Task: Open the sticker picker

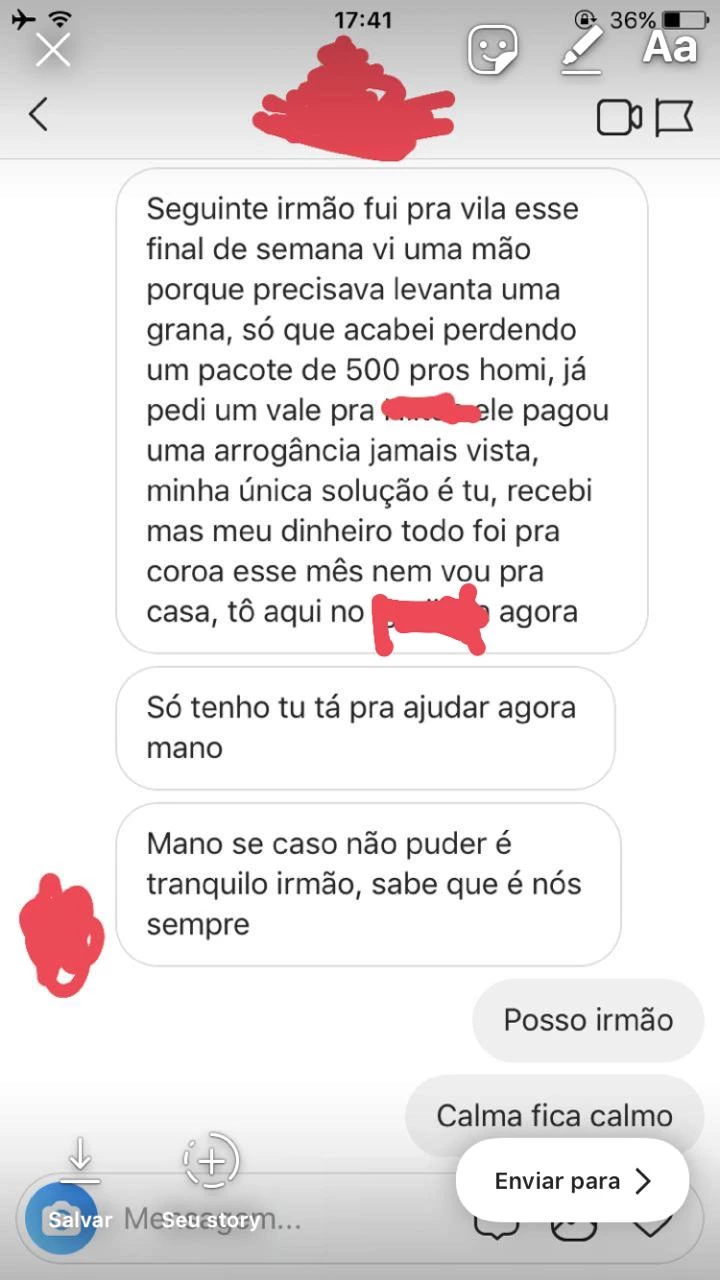Action: coord(493,48)
